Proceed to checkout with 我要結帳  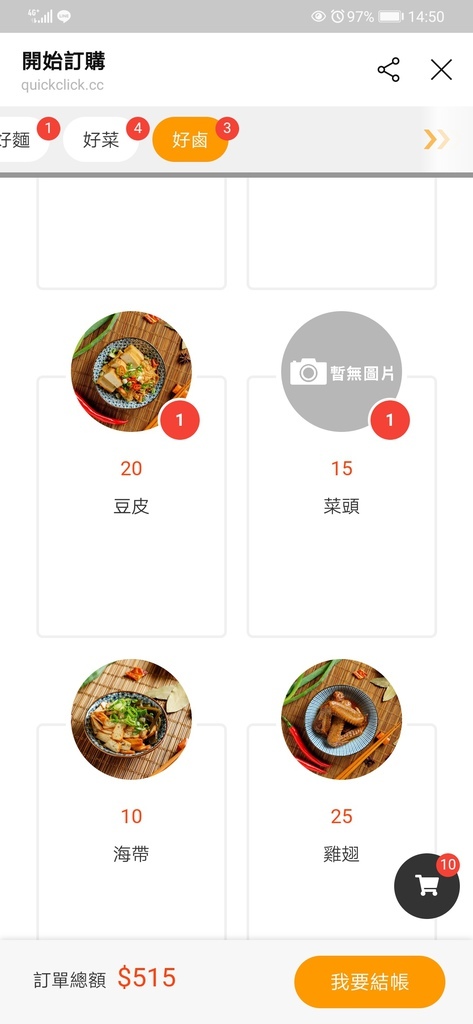pyautogui.click(x=370, y=982)
